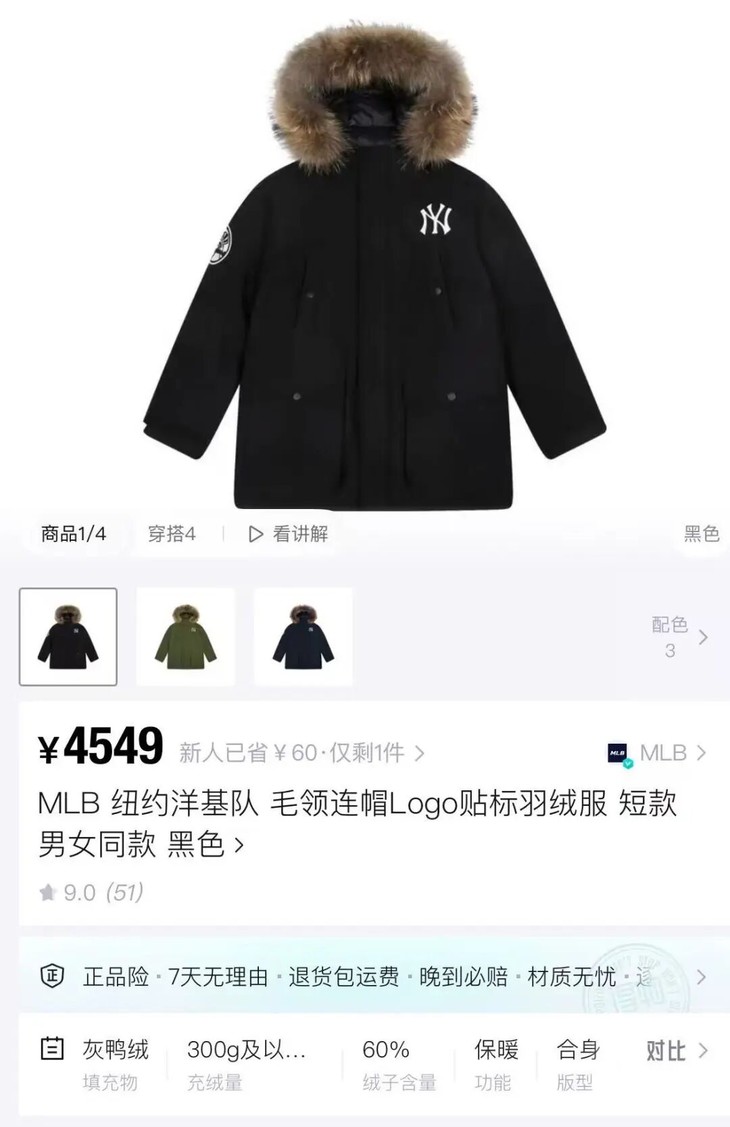Switch to the 穿搭4 tab
This screenshot has width=730, height=1127.
coord(170,534)
